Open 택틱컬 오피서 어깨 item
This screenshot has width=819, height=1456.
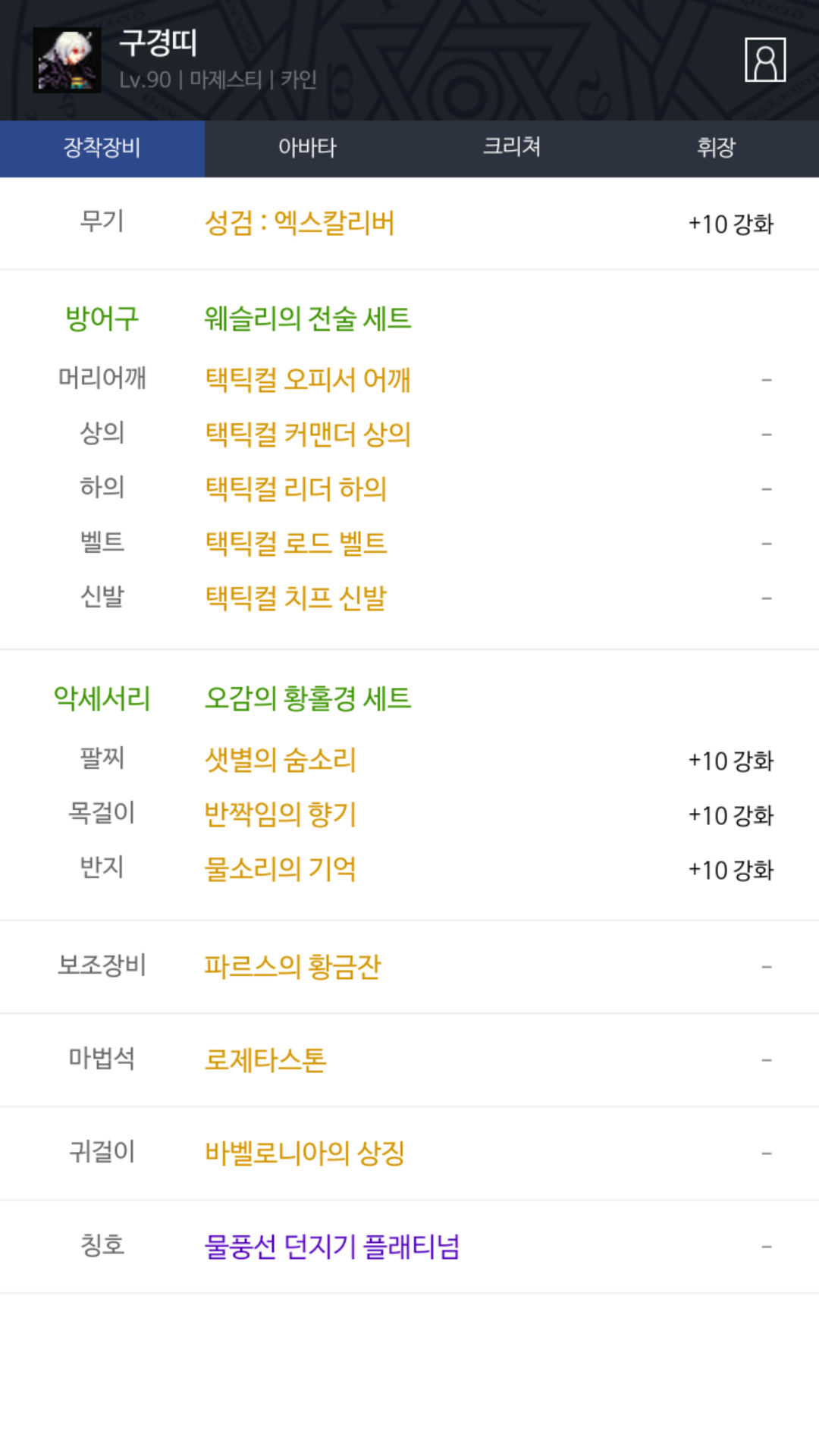pyautogui.click(x=308, y=379)
